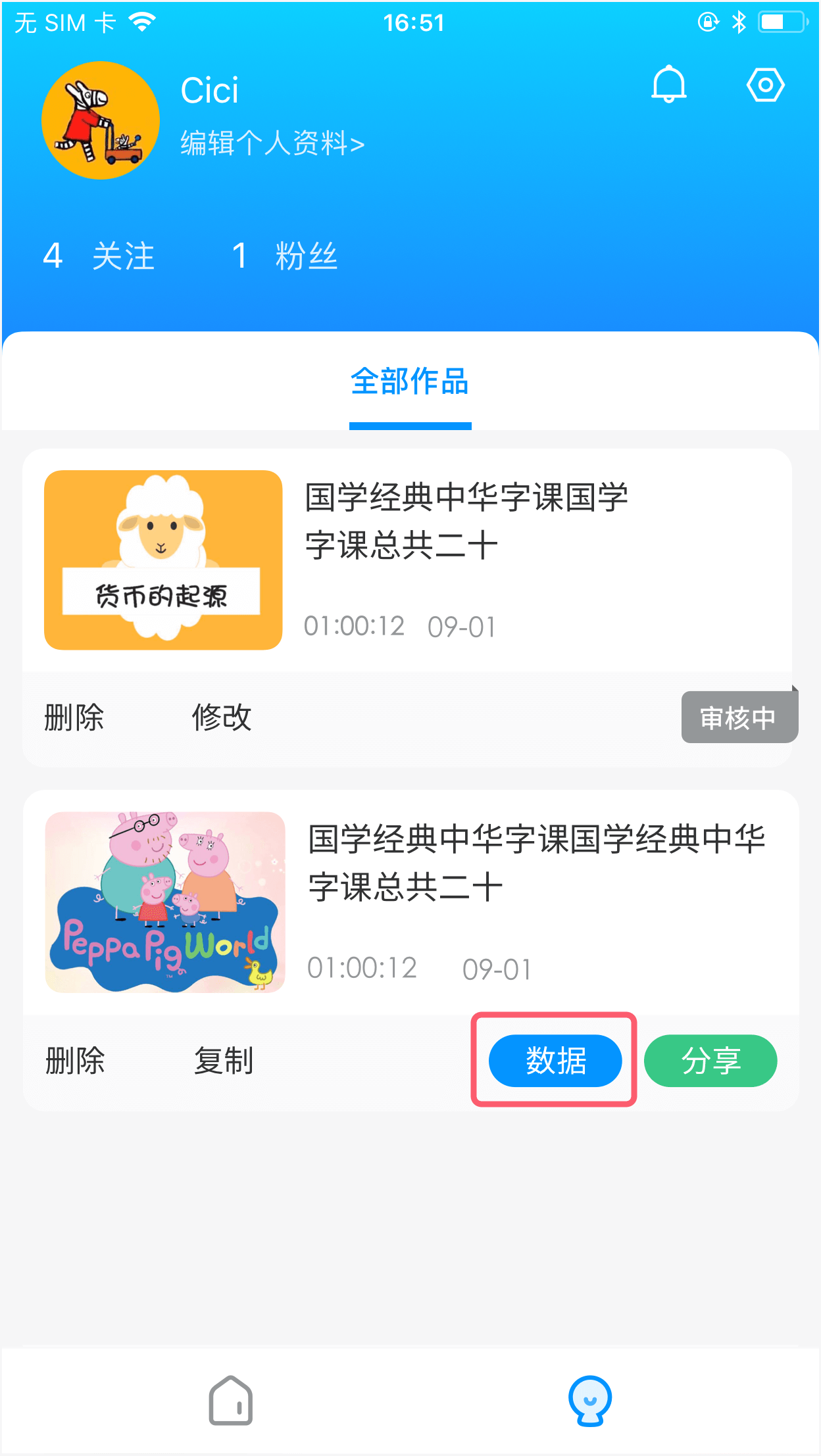Tap Cici's profile avatar
Viewport: 821px width, 1456px height.
101,120
